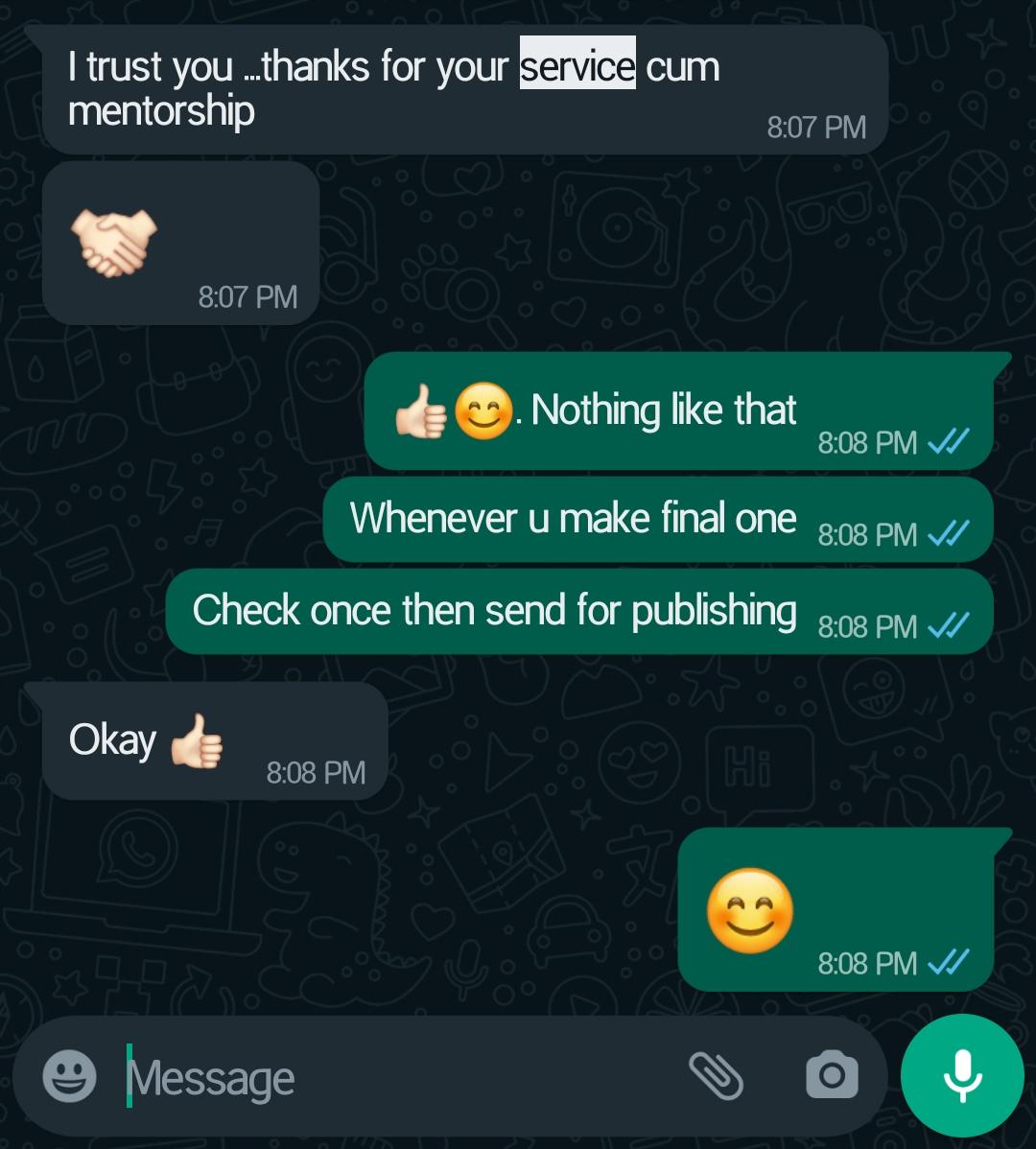Screen dimensions: 1036x1149
Task: Tap the voice message microphone button
Action: (x=962, y=1075)
